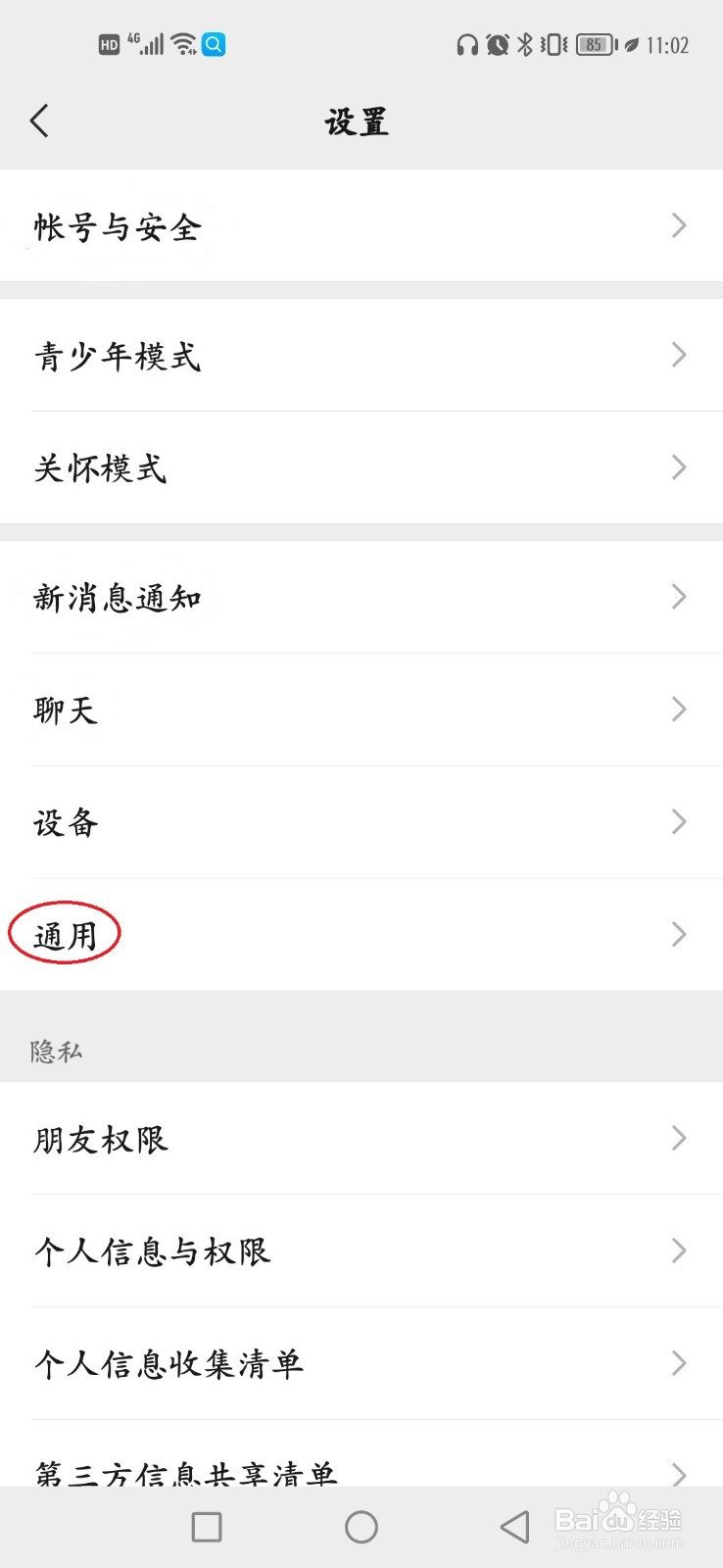
Task: Tap the back arrow to exit Settings
Action: coord(39,120)
